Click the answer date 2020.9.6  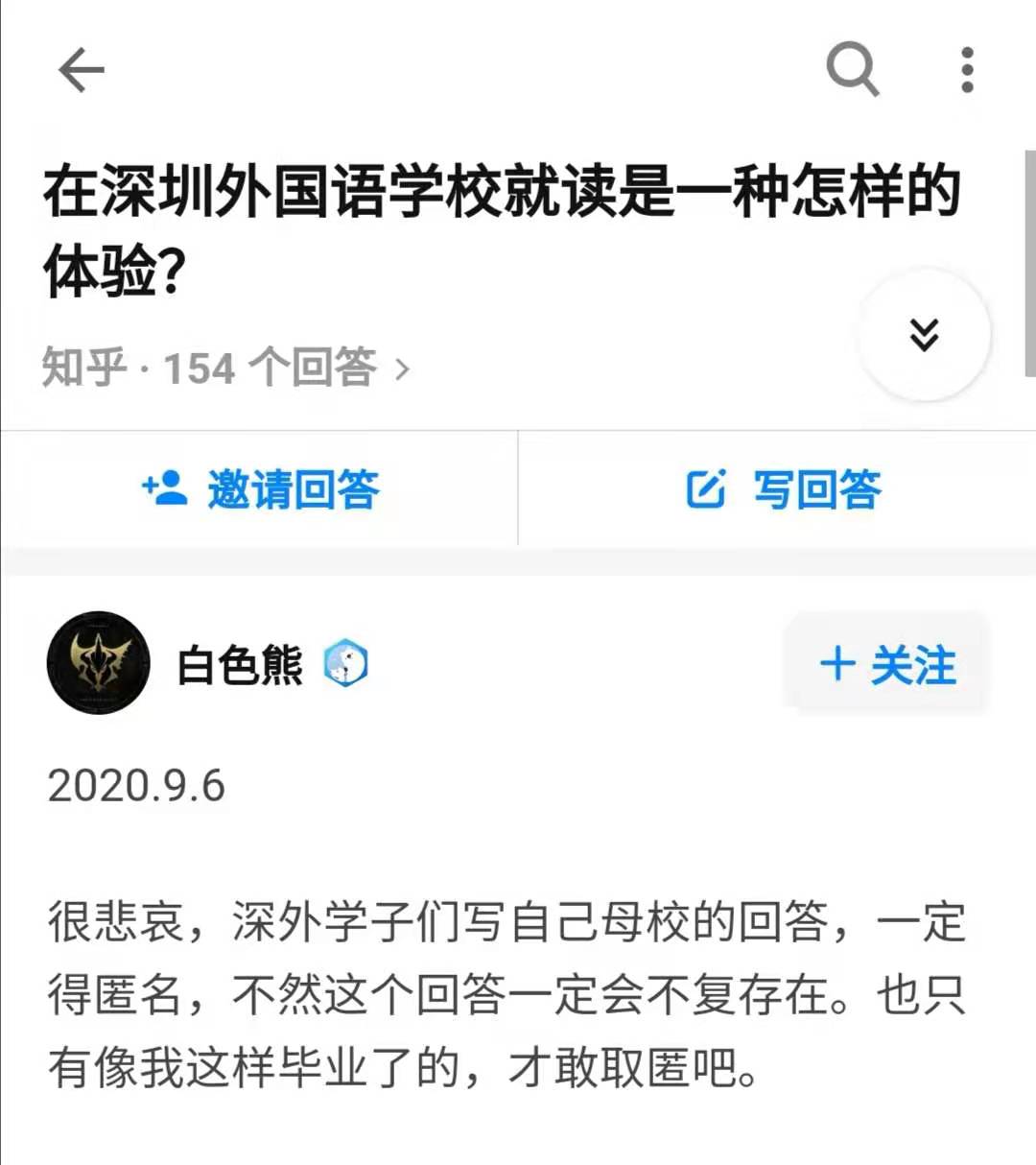[x=134, y=785]
